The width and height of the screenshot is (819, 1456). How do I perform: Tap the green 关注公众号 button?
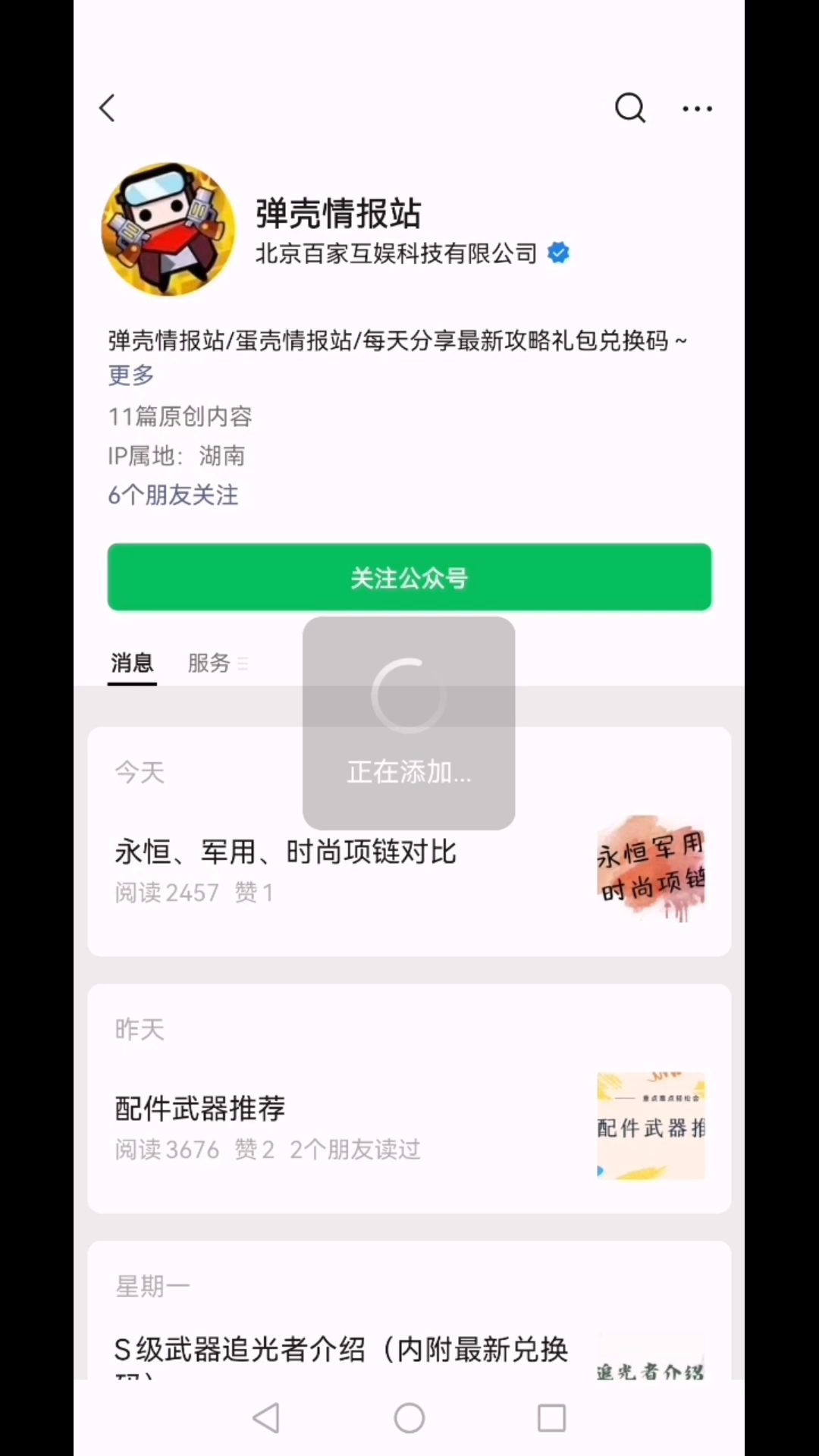tap(409, 577)
